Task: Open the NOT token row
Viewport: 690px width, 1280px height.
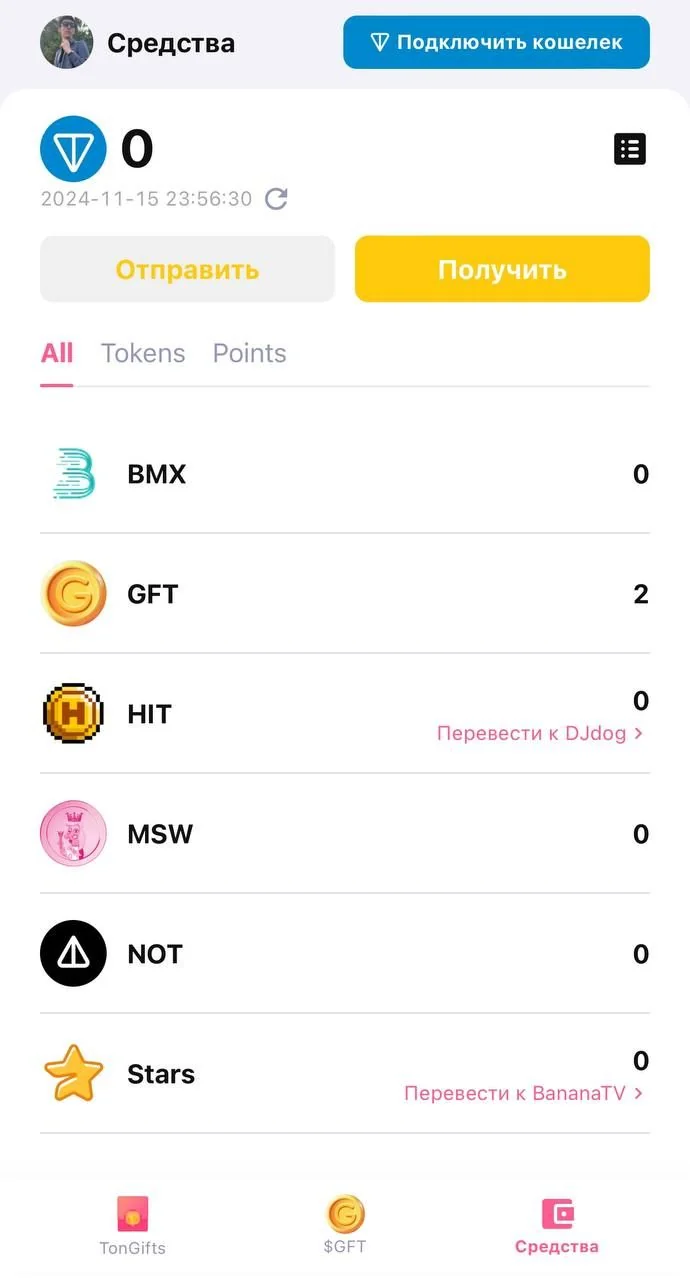Action: click(x=345, y=954)
